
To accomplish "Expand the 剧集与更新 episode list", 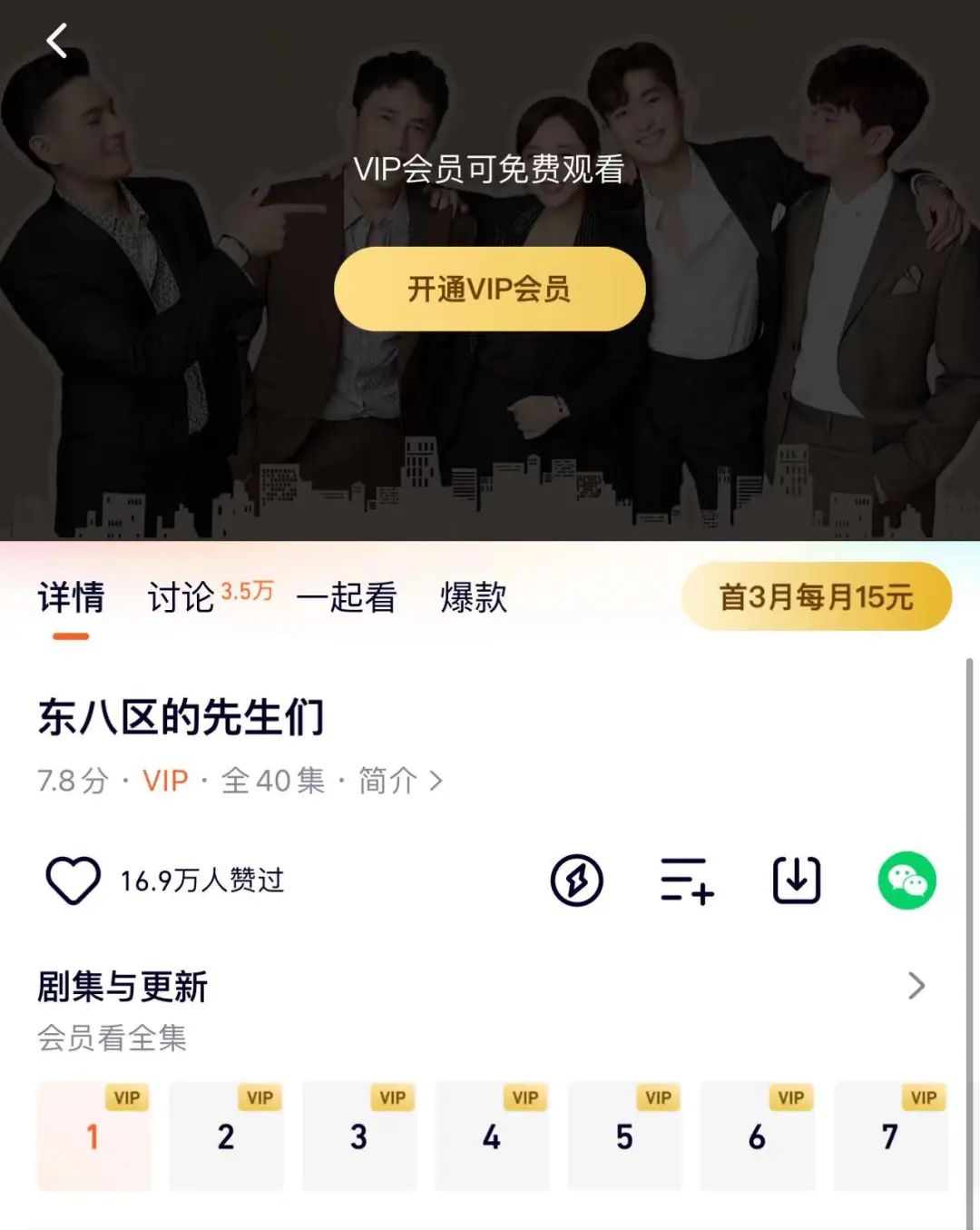I will click(x=916, y=986).
